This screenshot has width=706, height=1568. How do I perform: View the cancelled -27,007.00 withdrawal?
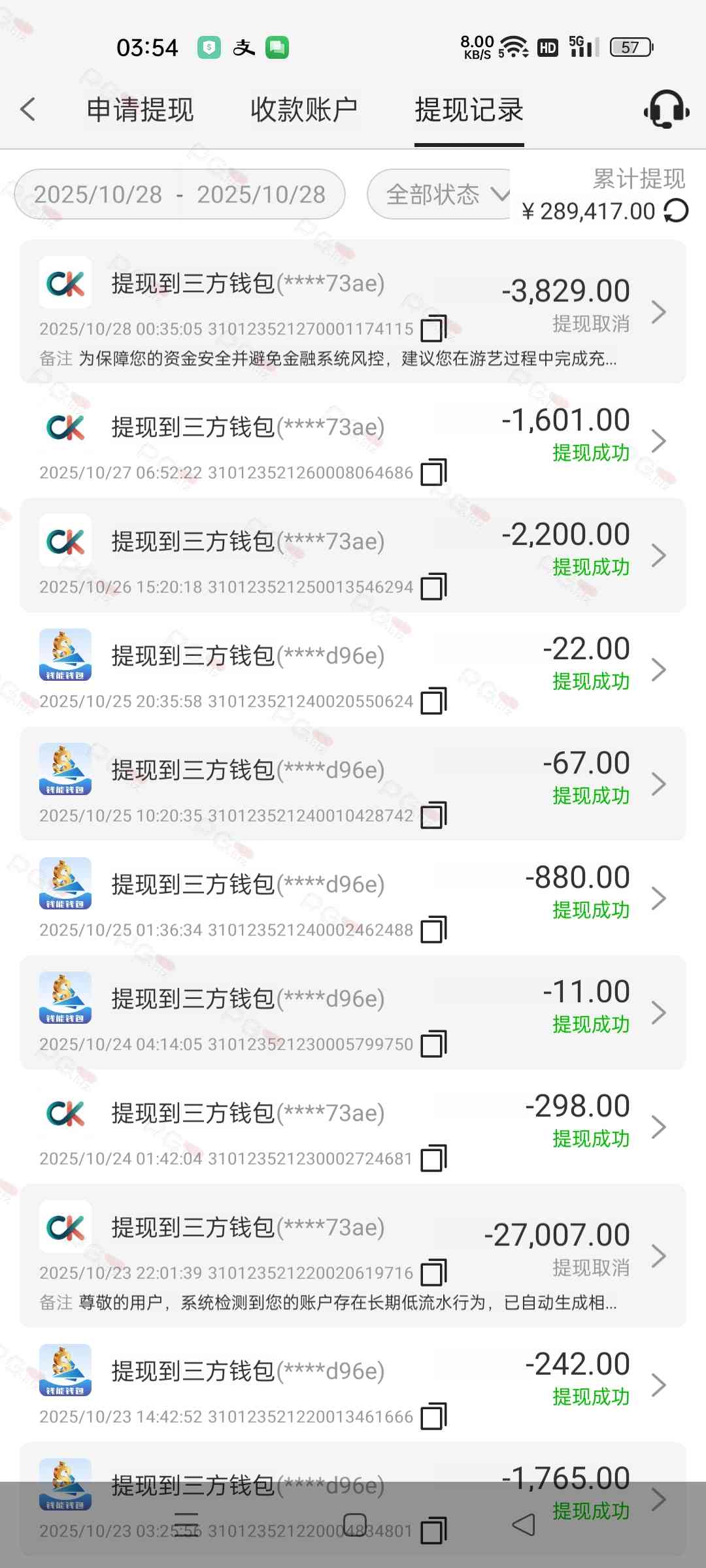click(x=353, y=1255)
